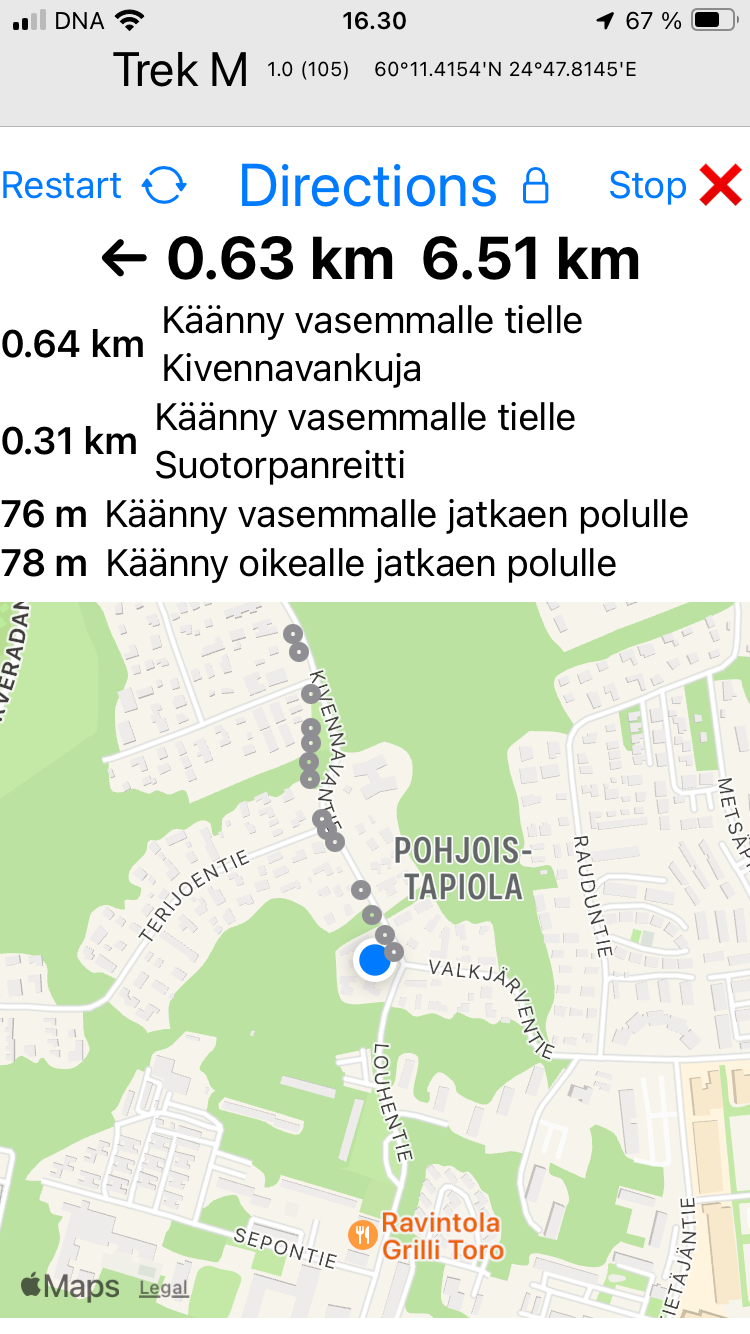Select the Suotorpanreitti turn instruction

[x=365, y=441]
